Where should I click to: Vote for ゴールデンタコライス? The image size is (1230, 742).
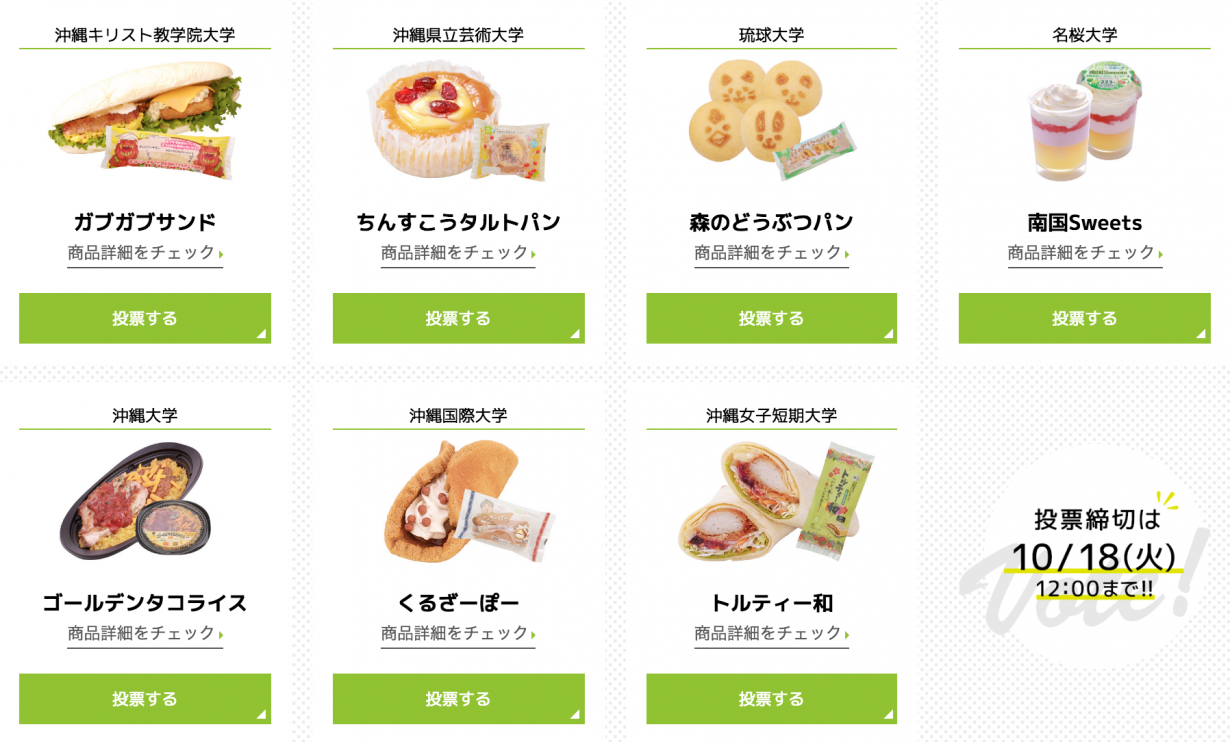click(x=145, y=698)
